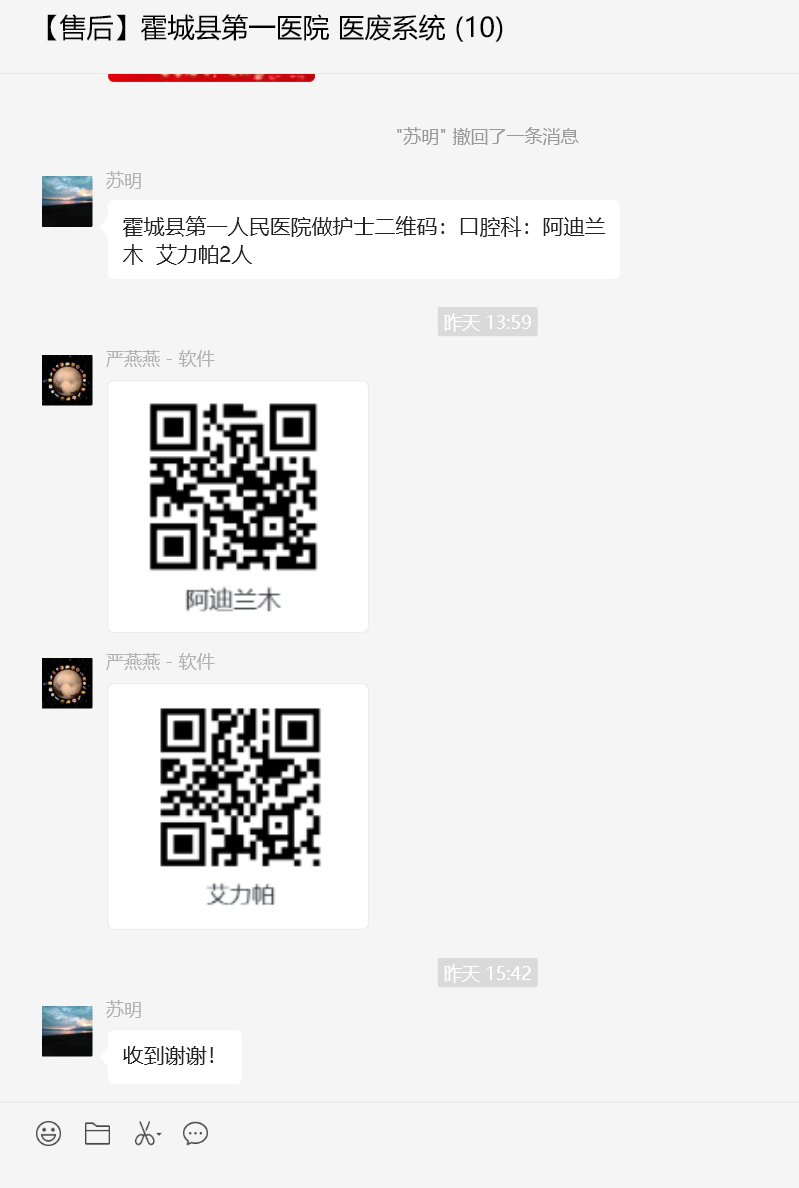This screenshot has height=1188, width=799.
Task: Open the 艾力帕 QR code image
Action: coord(238,806)
